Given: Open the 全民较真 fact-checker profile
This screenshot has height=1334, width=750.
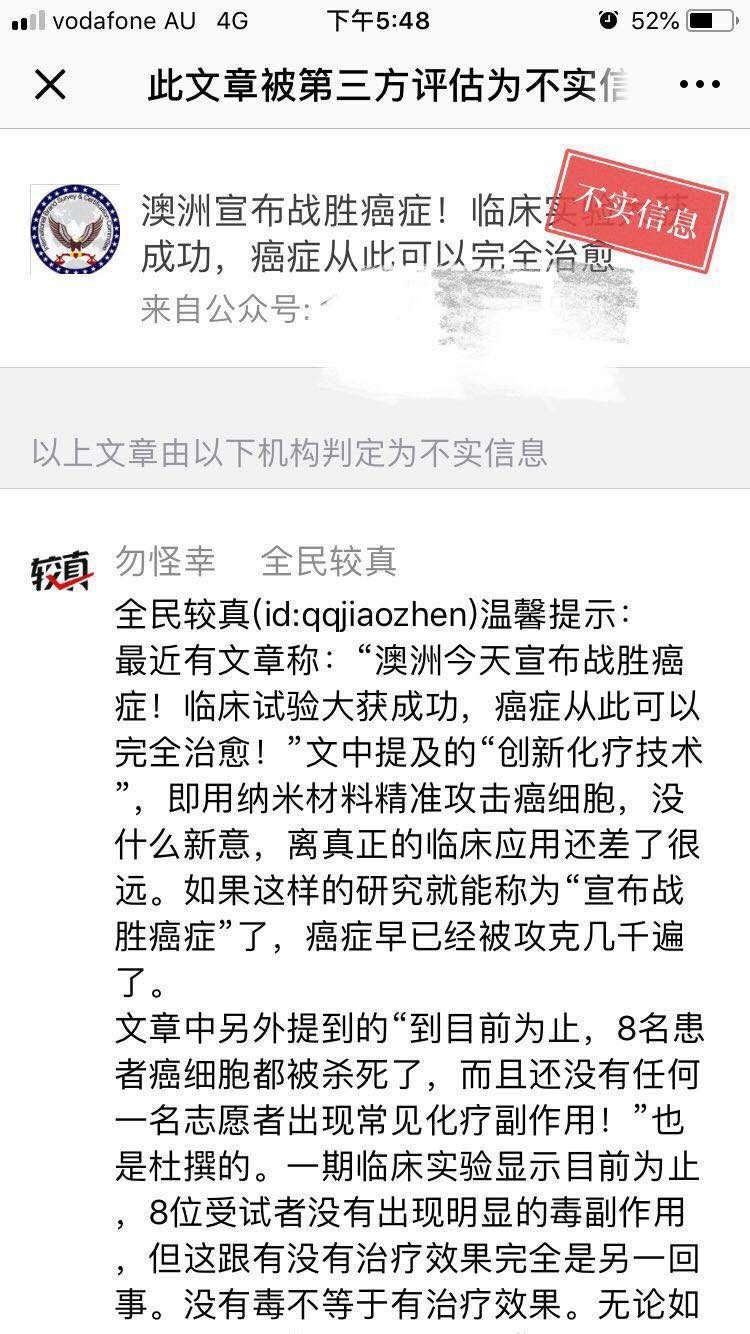Looking at the screenshot, I should (x=328, y=562).
